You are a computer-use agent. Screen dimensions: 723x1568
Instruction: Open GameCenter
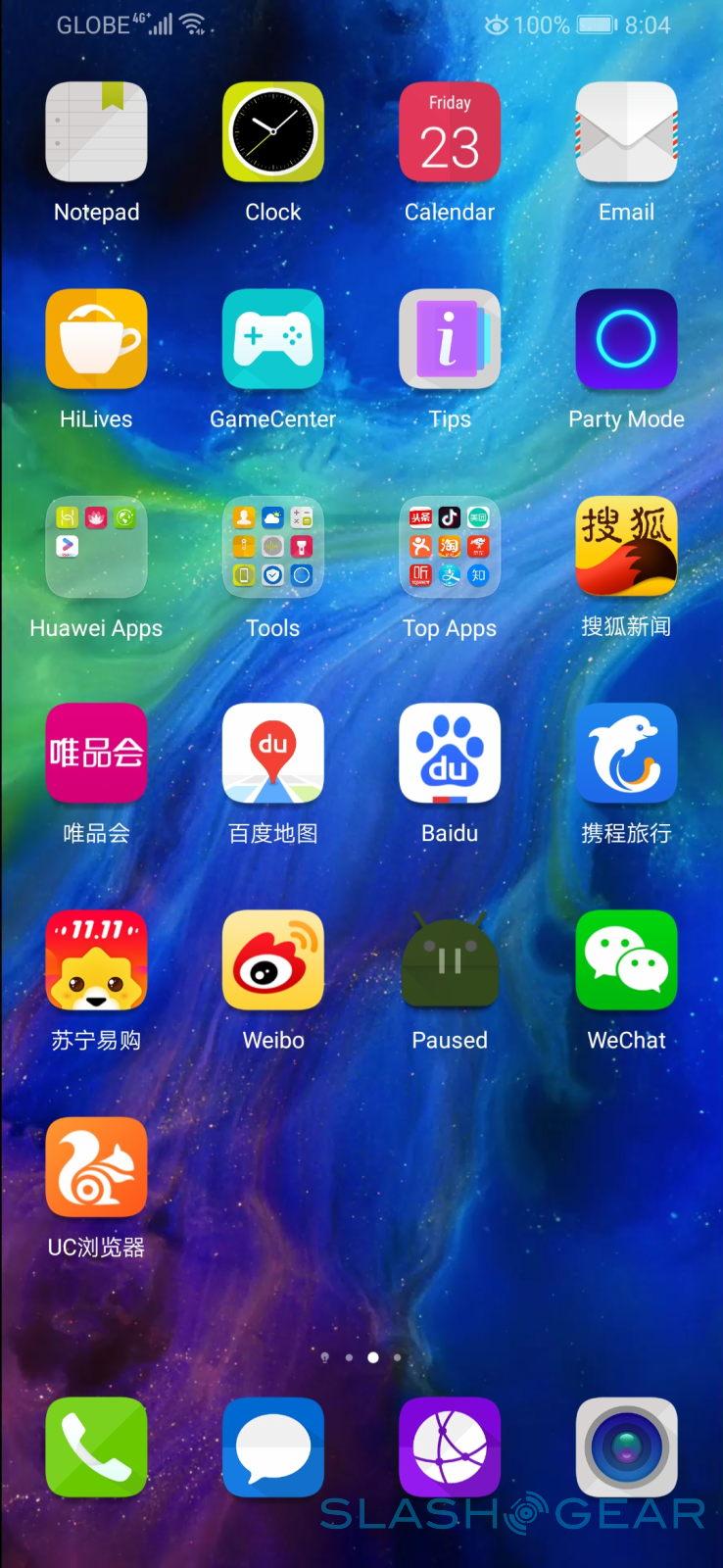(272, 339)
